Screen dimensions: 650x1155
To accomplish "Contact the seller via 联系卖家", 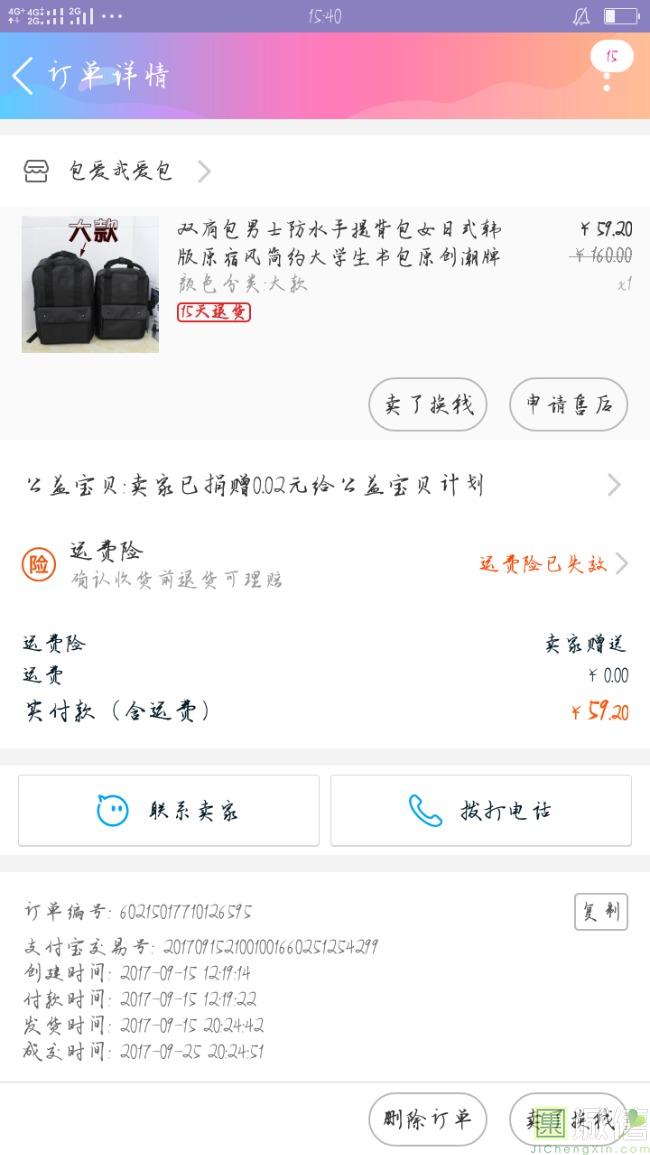I will tap(169, 810).
